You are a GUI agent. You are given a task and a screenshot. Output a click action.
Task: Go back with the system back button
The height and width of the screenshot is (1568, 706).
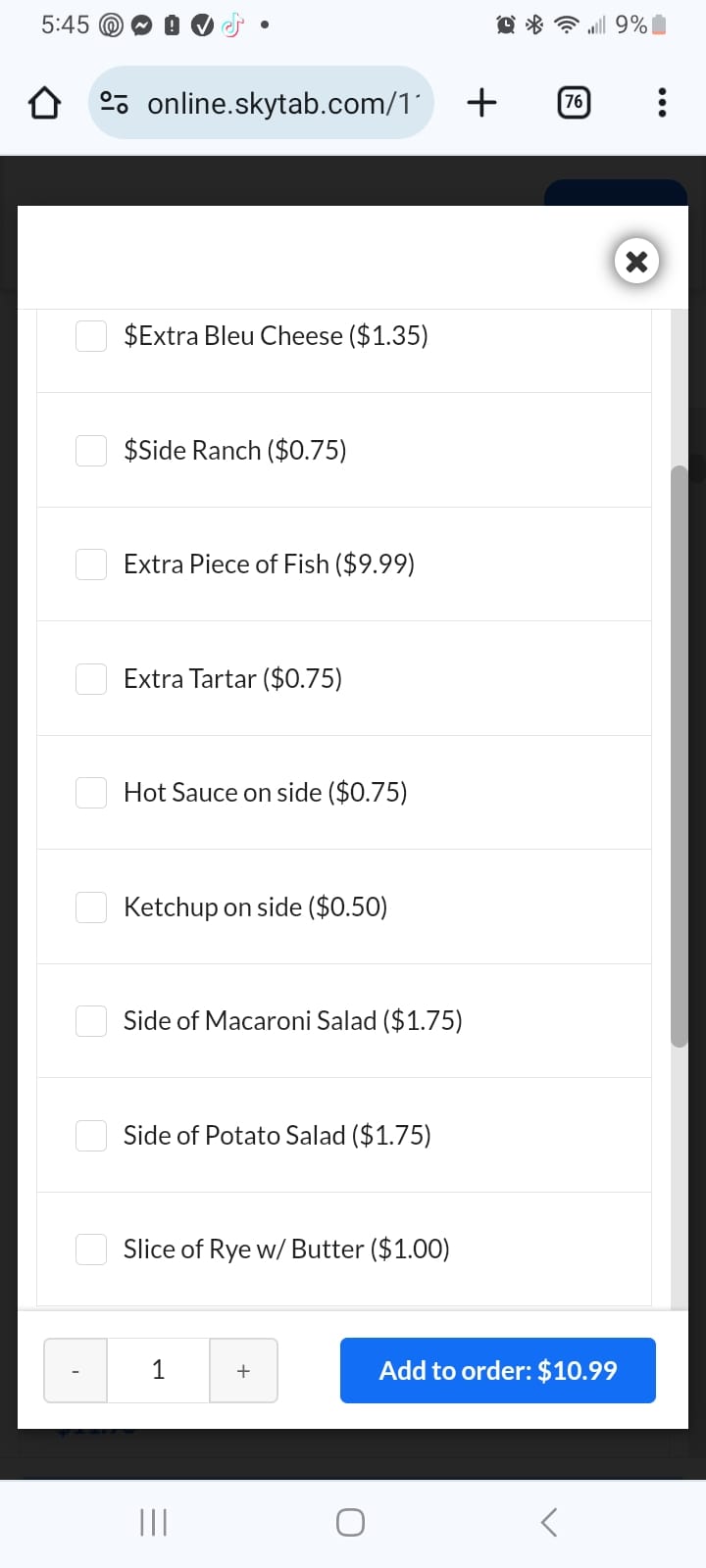(x=549, y=1522)
